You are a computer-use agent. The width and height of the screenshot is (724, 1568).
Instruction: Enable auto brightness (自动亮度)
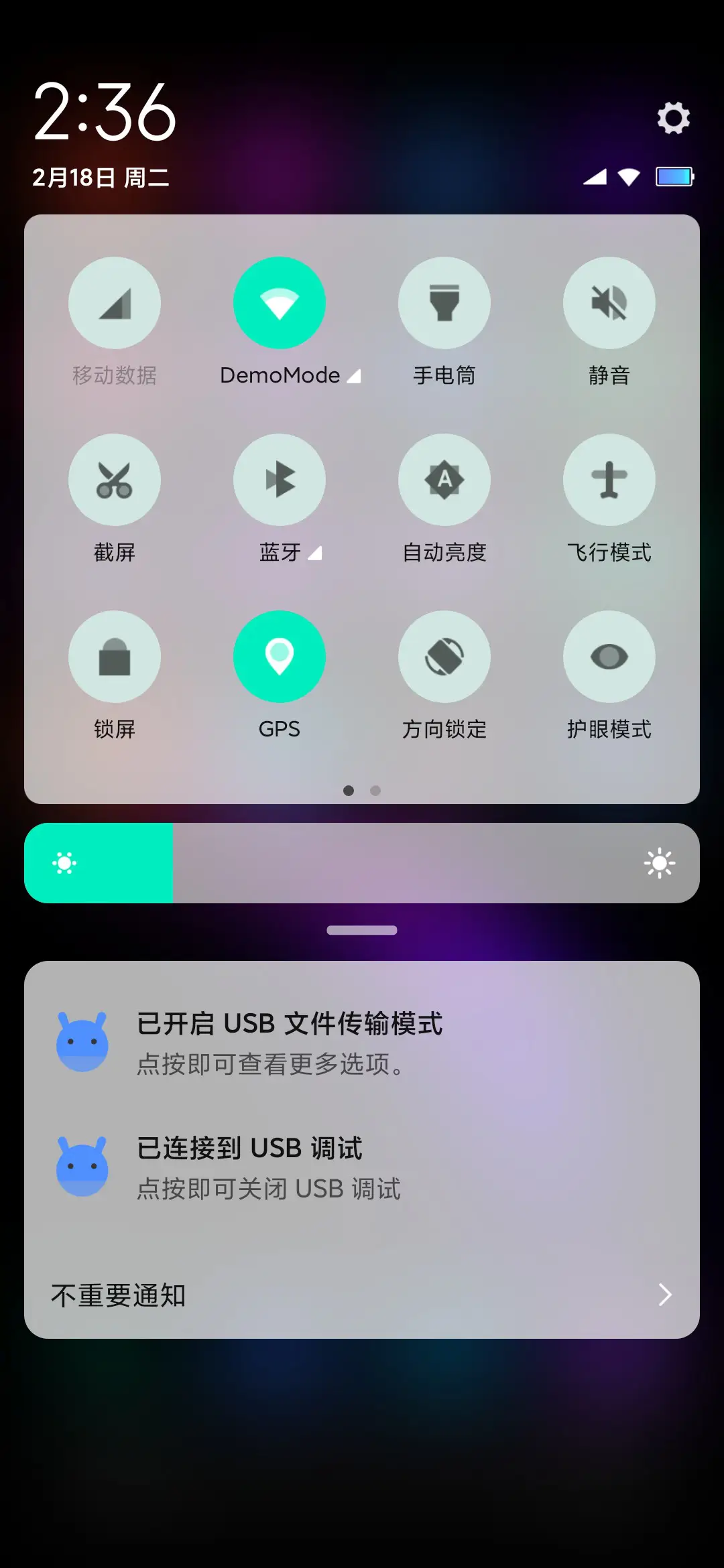pyautogui.click(x=444, y=480)
